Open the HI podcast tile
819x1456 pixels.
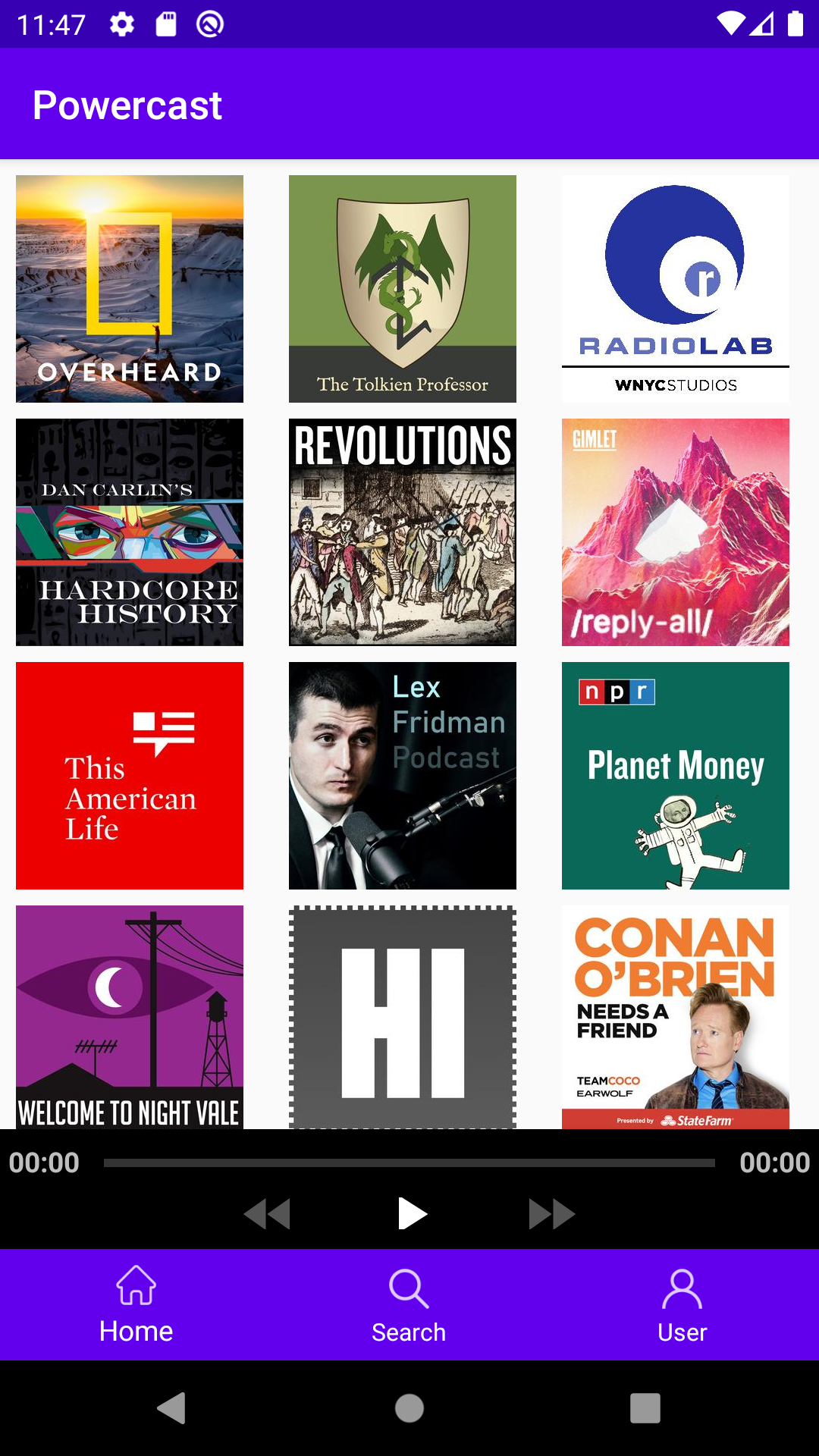403,1016
